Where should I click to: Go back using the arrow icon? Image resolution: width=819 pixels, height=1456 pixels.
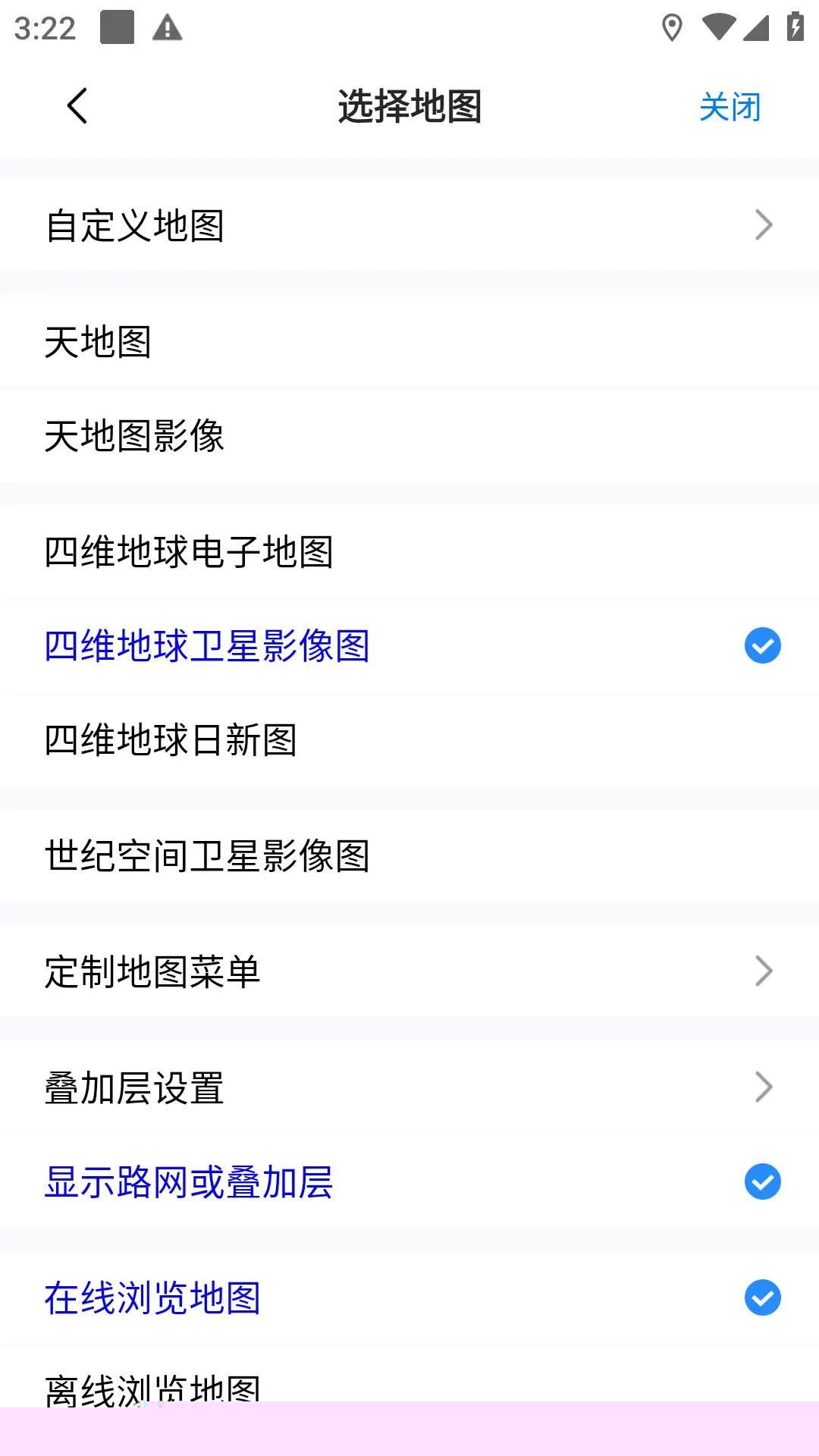[77, 106]
